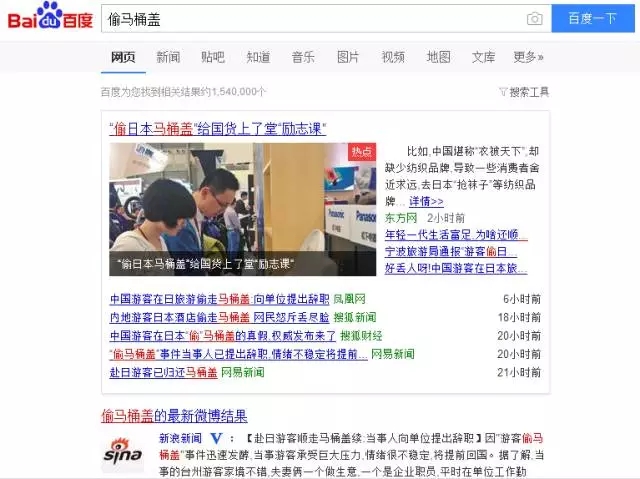
Task: Switch to the 文库 tab
Action: click(x=483, y=57)
